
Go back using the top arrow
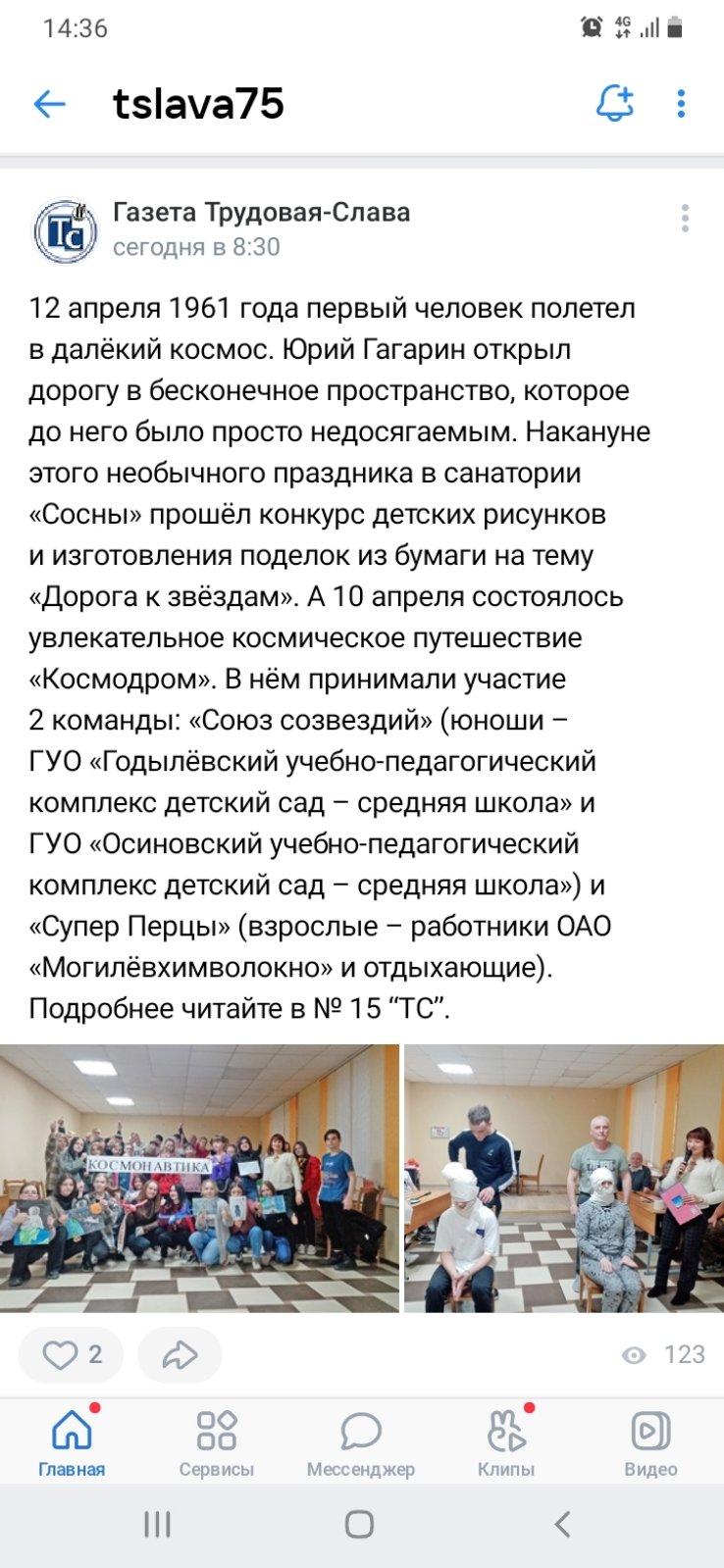coord(49,104)
